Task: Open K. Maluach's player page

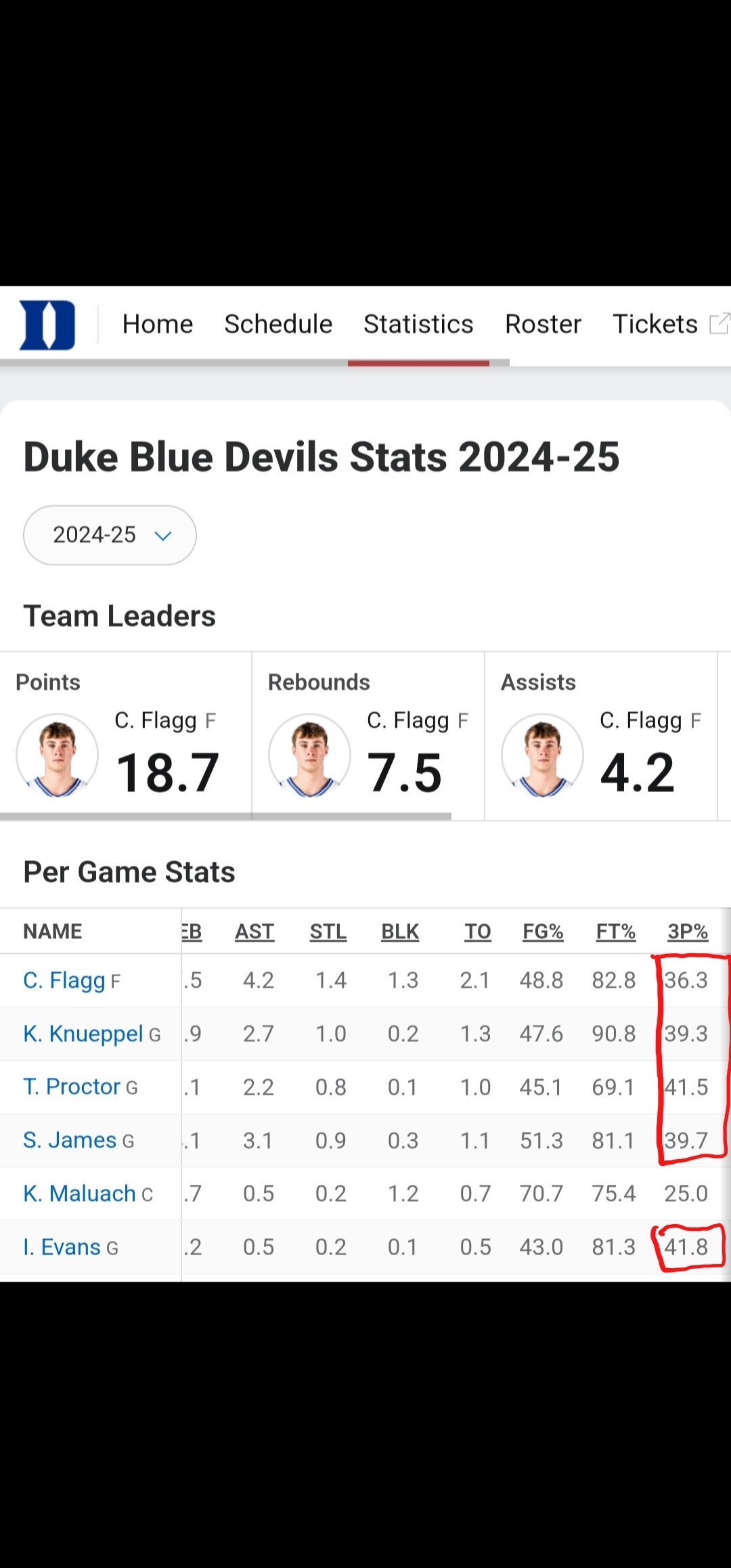Action: click(x=80, y=1194)
